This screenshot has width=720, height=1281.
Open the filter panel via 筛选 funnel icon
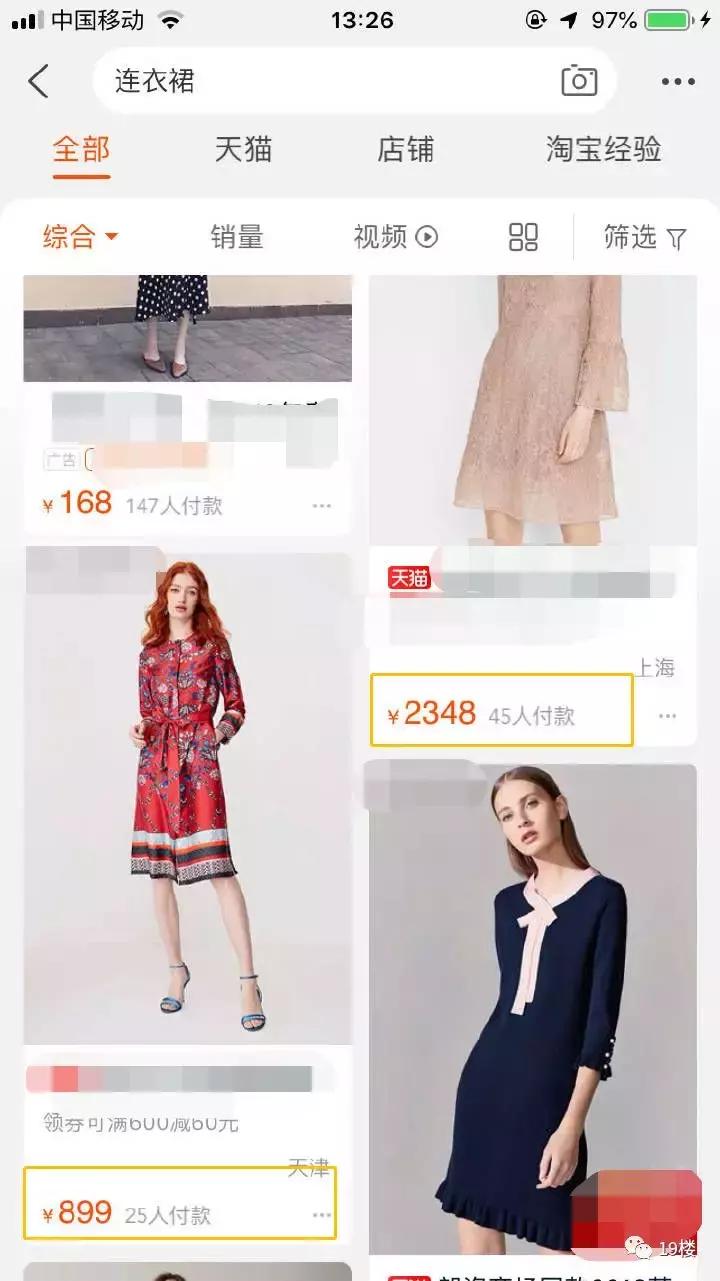point(643,237)
